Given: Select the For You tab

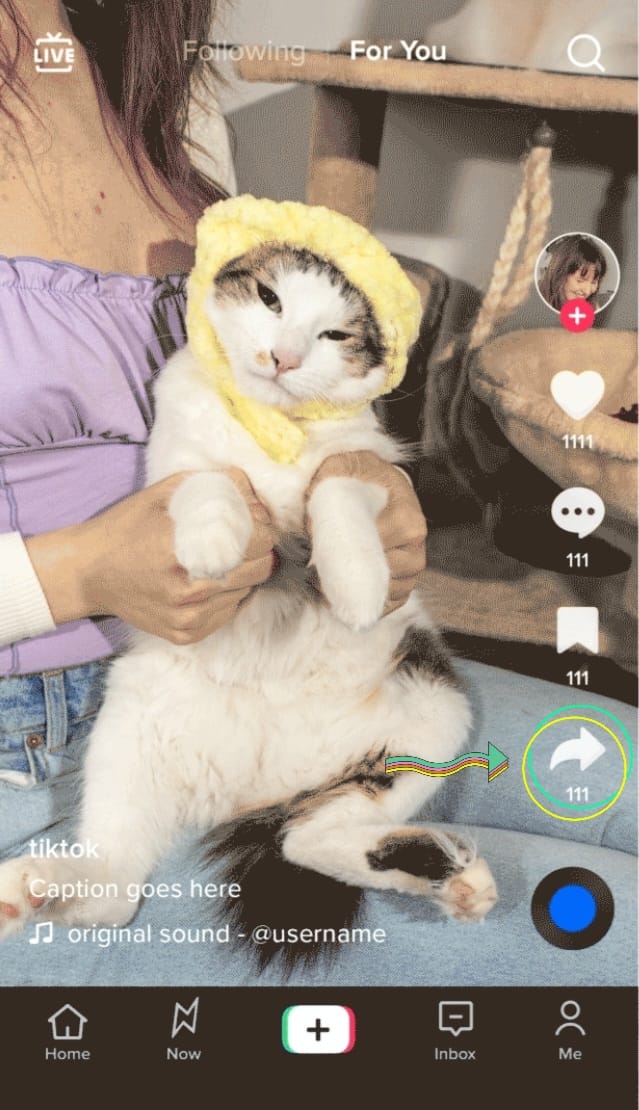Looking at the screenshot, I should pos(397,51).
